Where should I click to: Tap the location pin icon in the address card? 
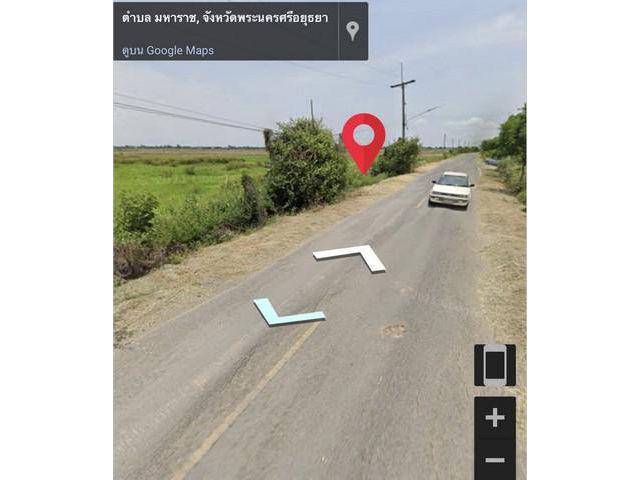(x=352, y=30)
